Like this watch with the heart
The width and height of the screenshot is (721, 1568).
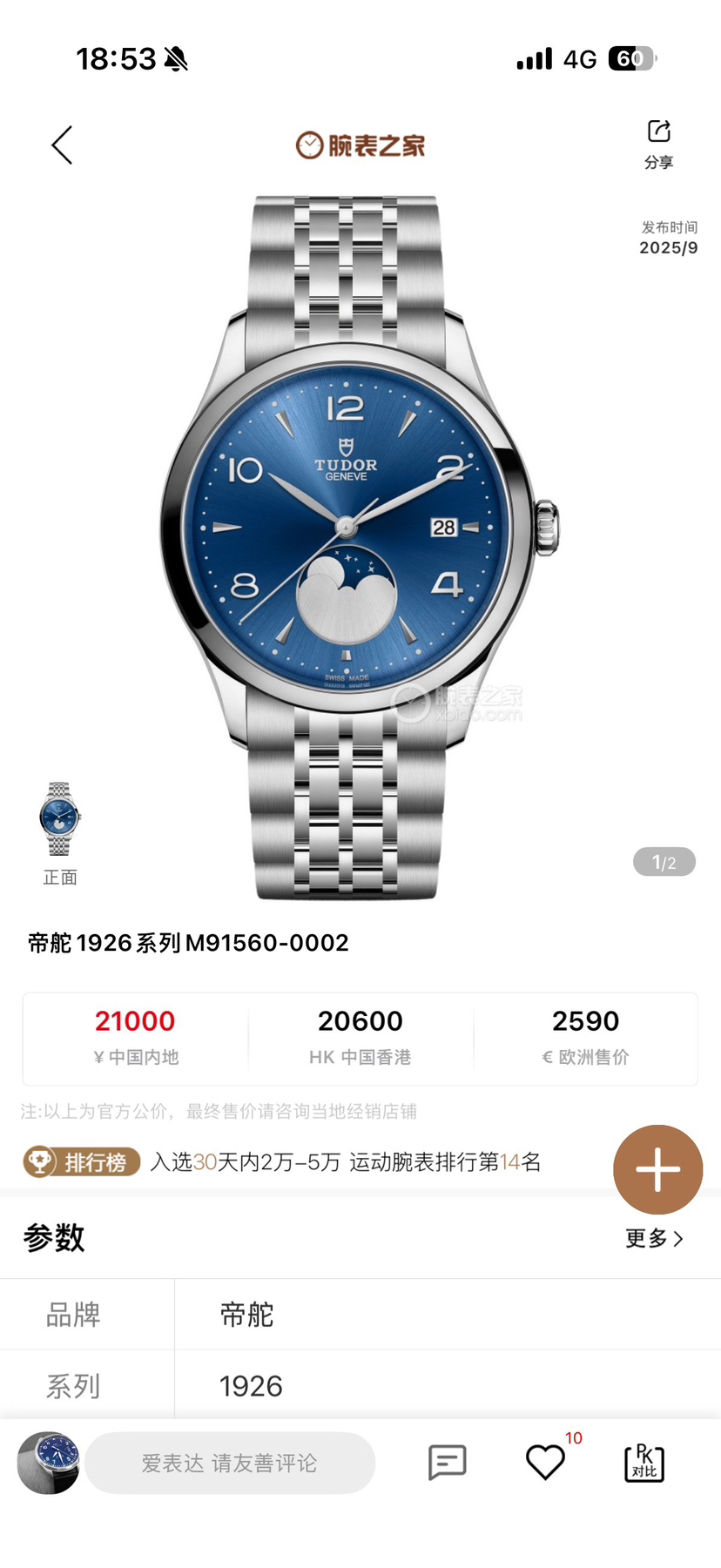click(x=546, y=1463)
